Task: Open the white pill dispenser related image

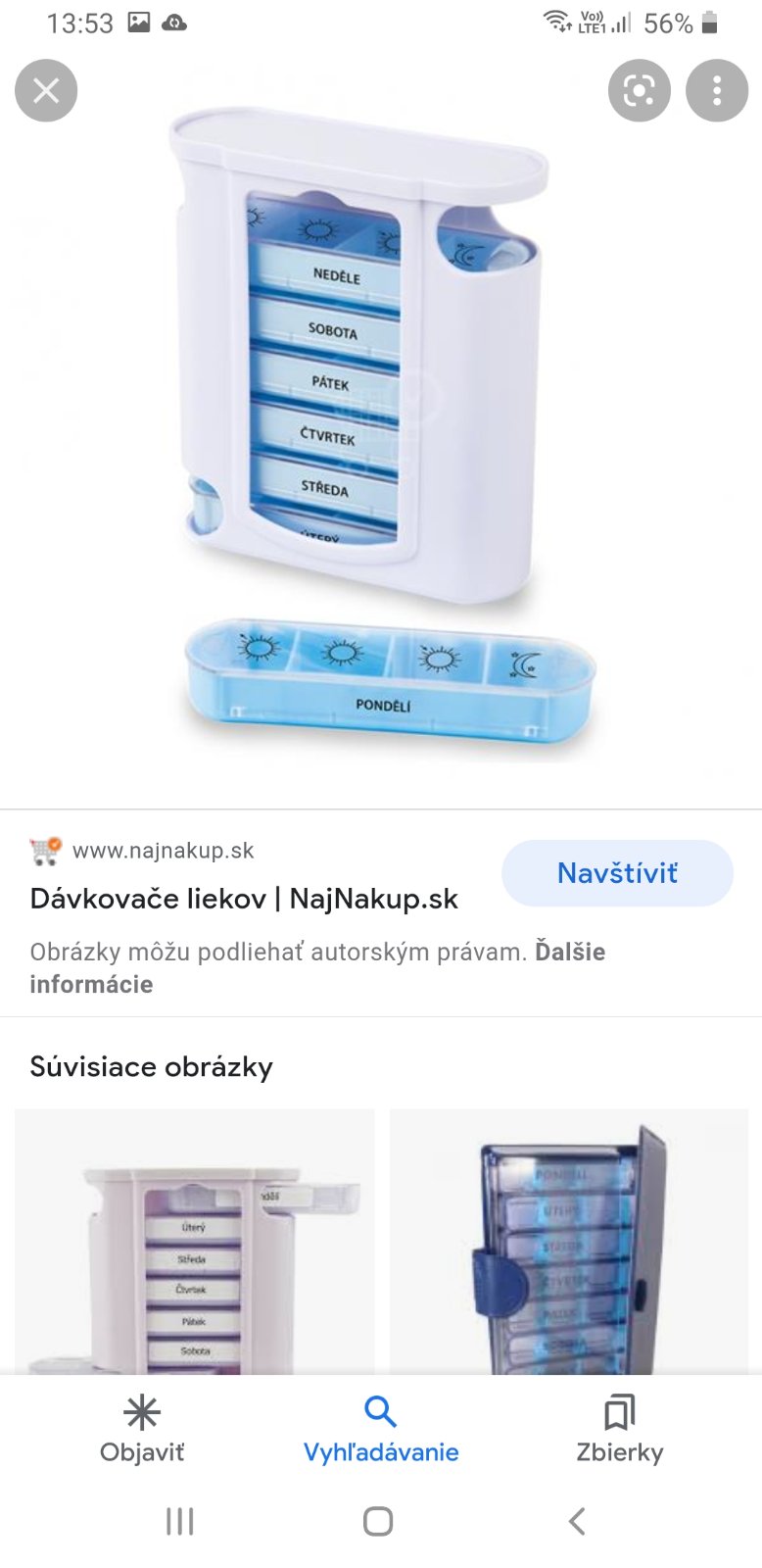Action: [x=195, y=1241]
